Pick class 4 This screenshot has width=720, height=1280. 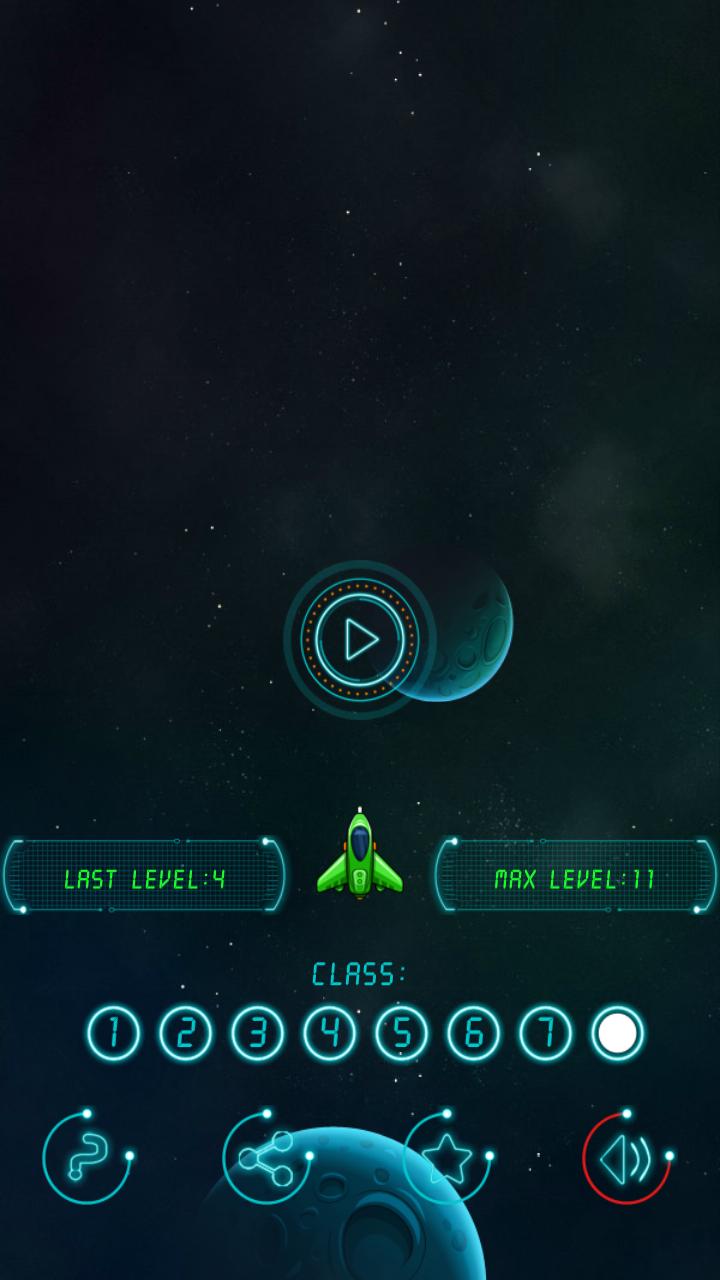tap(329, 1033)
